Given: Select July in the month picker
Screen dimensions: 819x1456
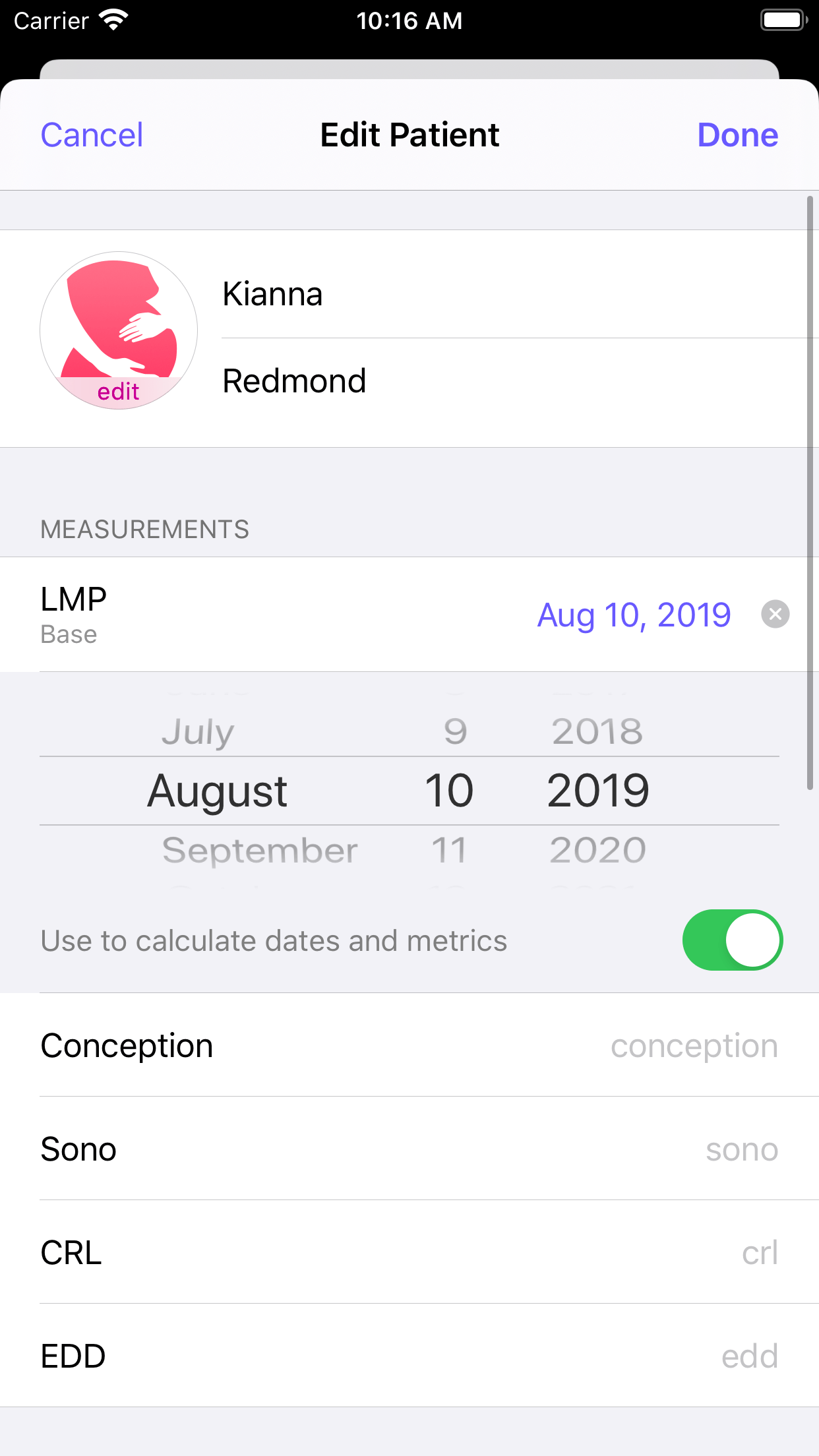Looking at the screenshot, I should (x=198, y=731).
